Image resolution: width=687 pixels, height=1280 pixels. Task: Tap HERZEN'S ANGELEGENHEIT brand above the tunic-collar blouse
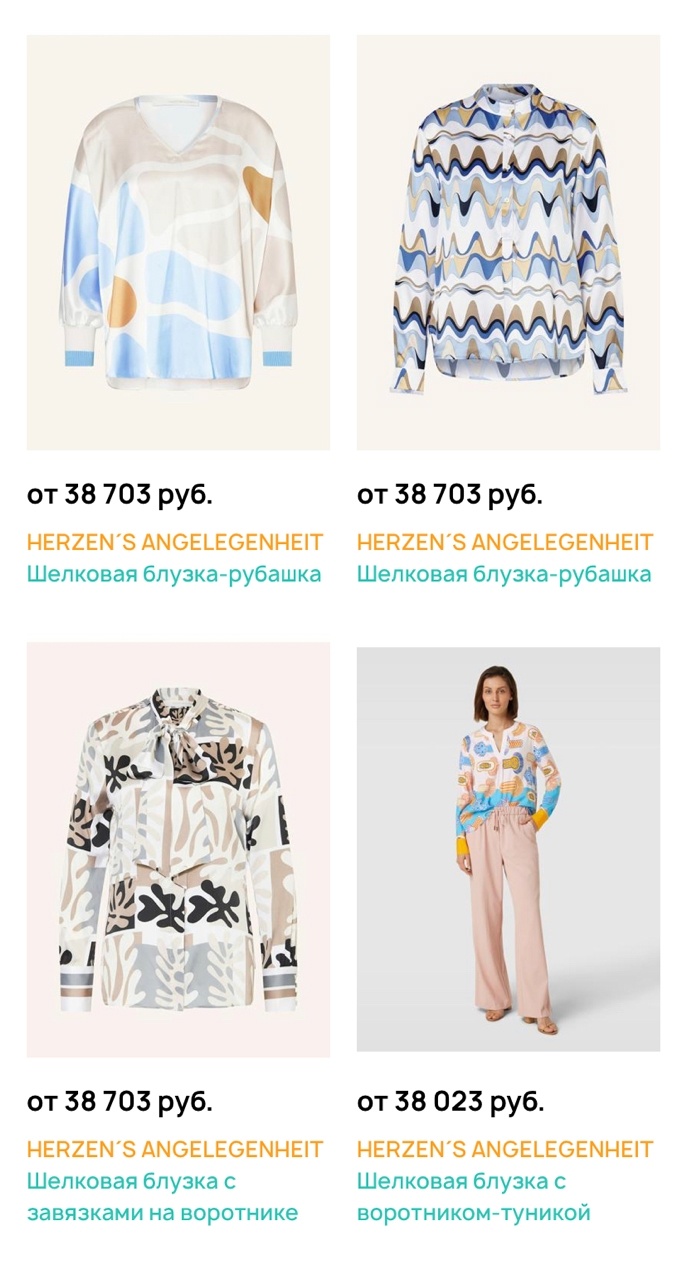(x=504, y=1149)
